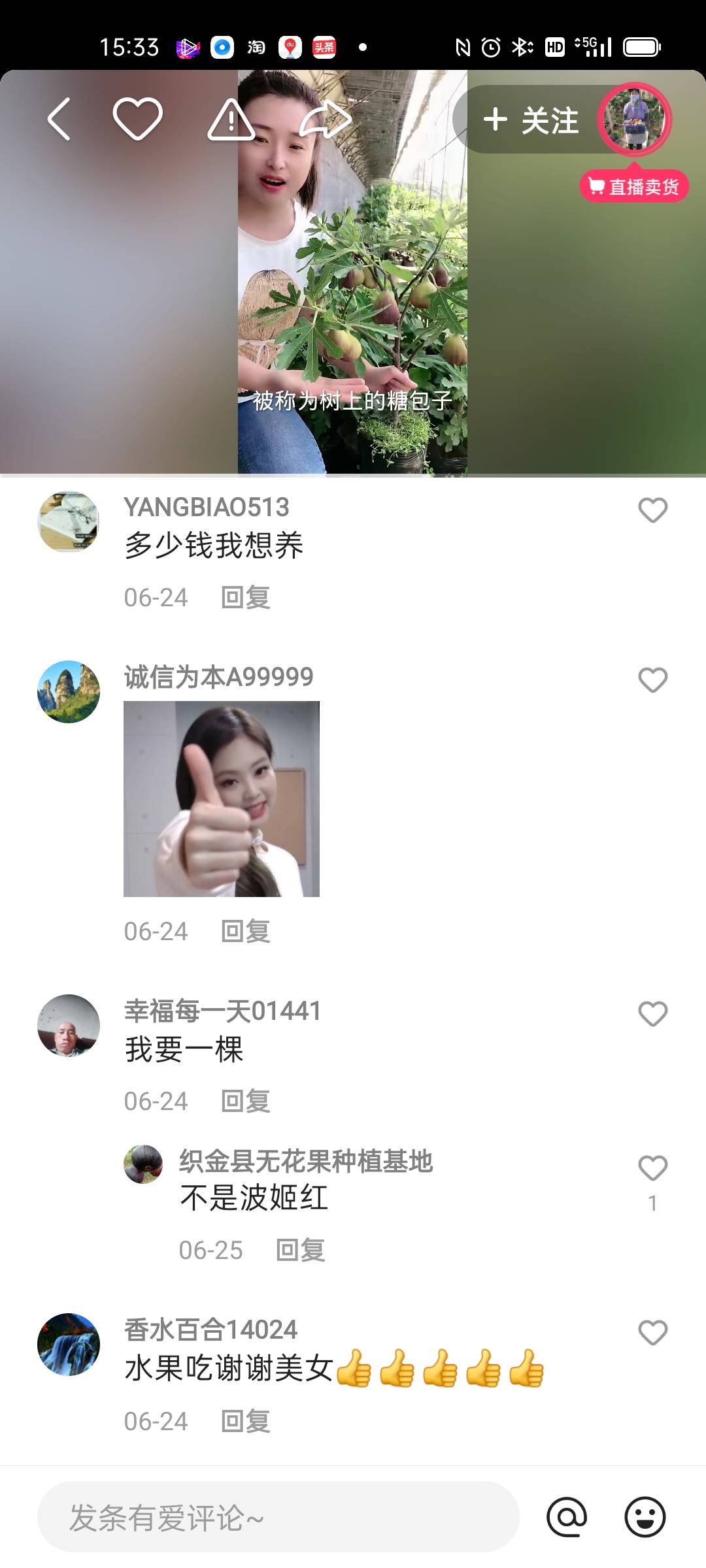Open the thumbs-up image in 诚信为本A99999's comment
This screenshot has height=1568, width=706.
click(x=222, y=799)
